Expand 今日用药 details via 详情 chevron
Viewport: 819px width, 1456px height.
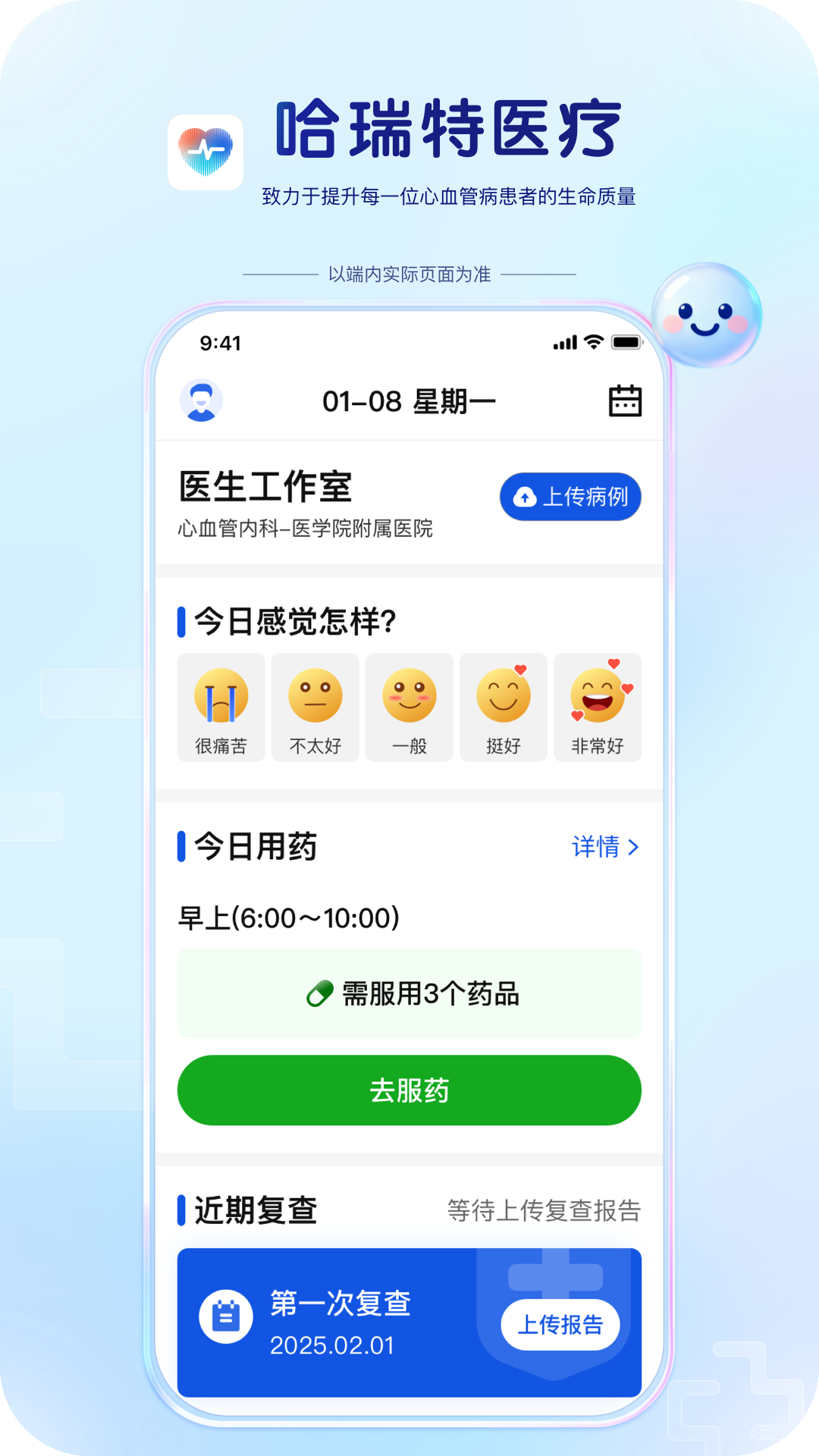[x=606, y=846]
